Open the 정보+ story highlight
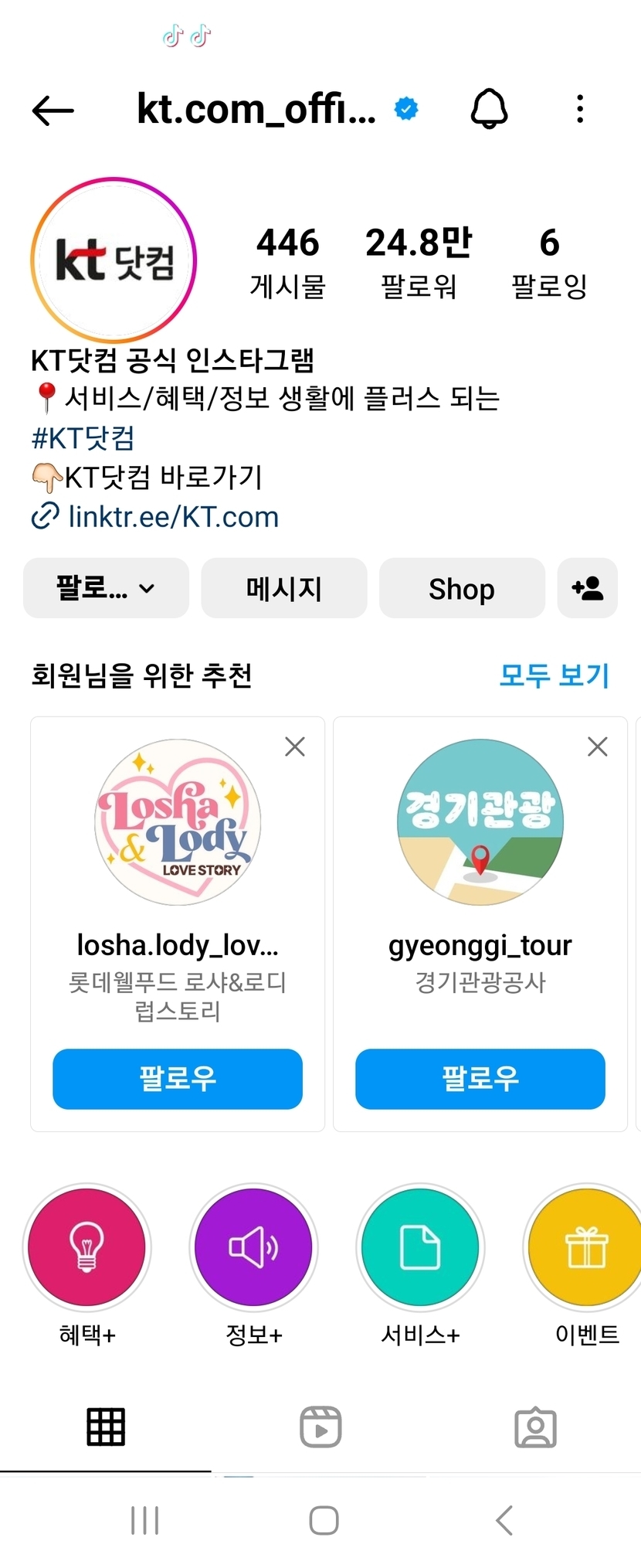The height and width of the screenshot is (1568, 641). click(x=253, y=1247)
